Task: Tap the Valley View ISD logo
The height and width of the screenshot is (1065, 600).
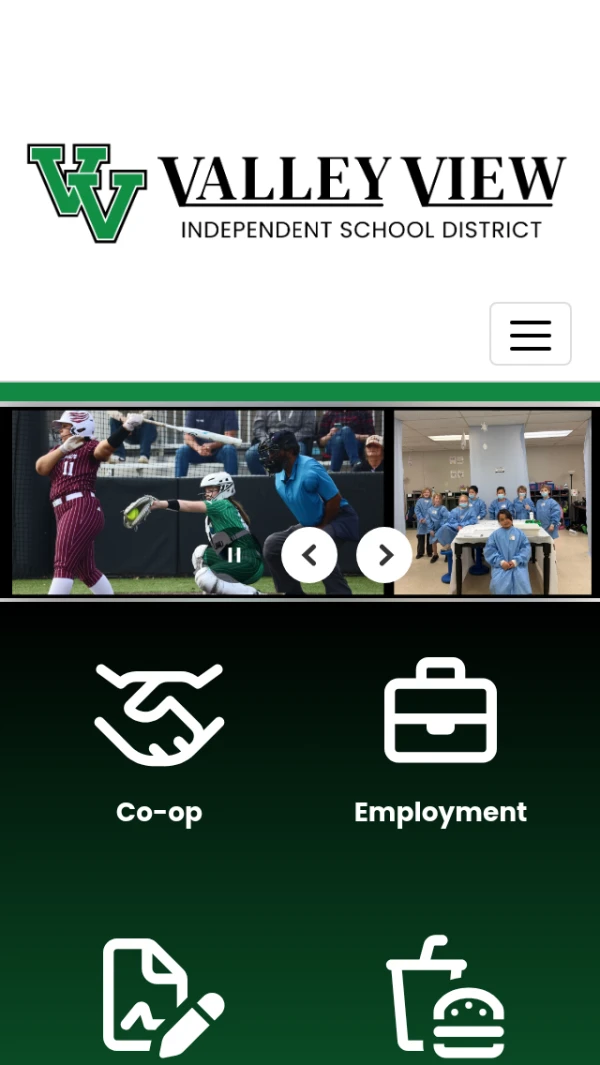Action: click(296, 193)
